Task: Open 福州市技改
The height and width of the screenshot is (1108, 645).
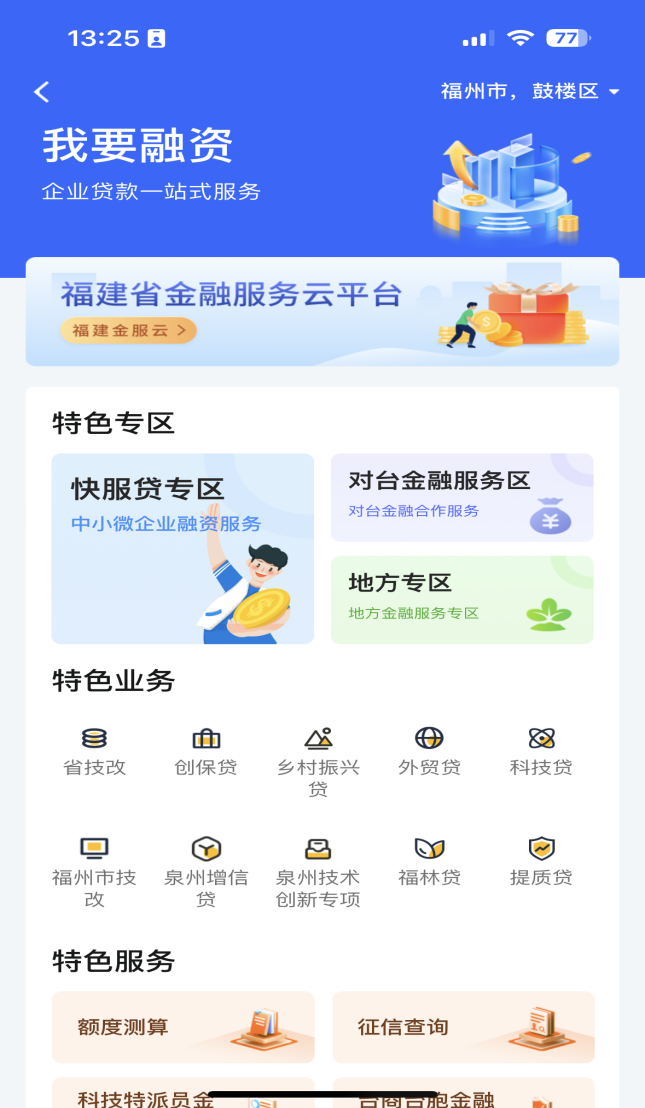Action: click(x=95, y=873)
